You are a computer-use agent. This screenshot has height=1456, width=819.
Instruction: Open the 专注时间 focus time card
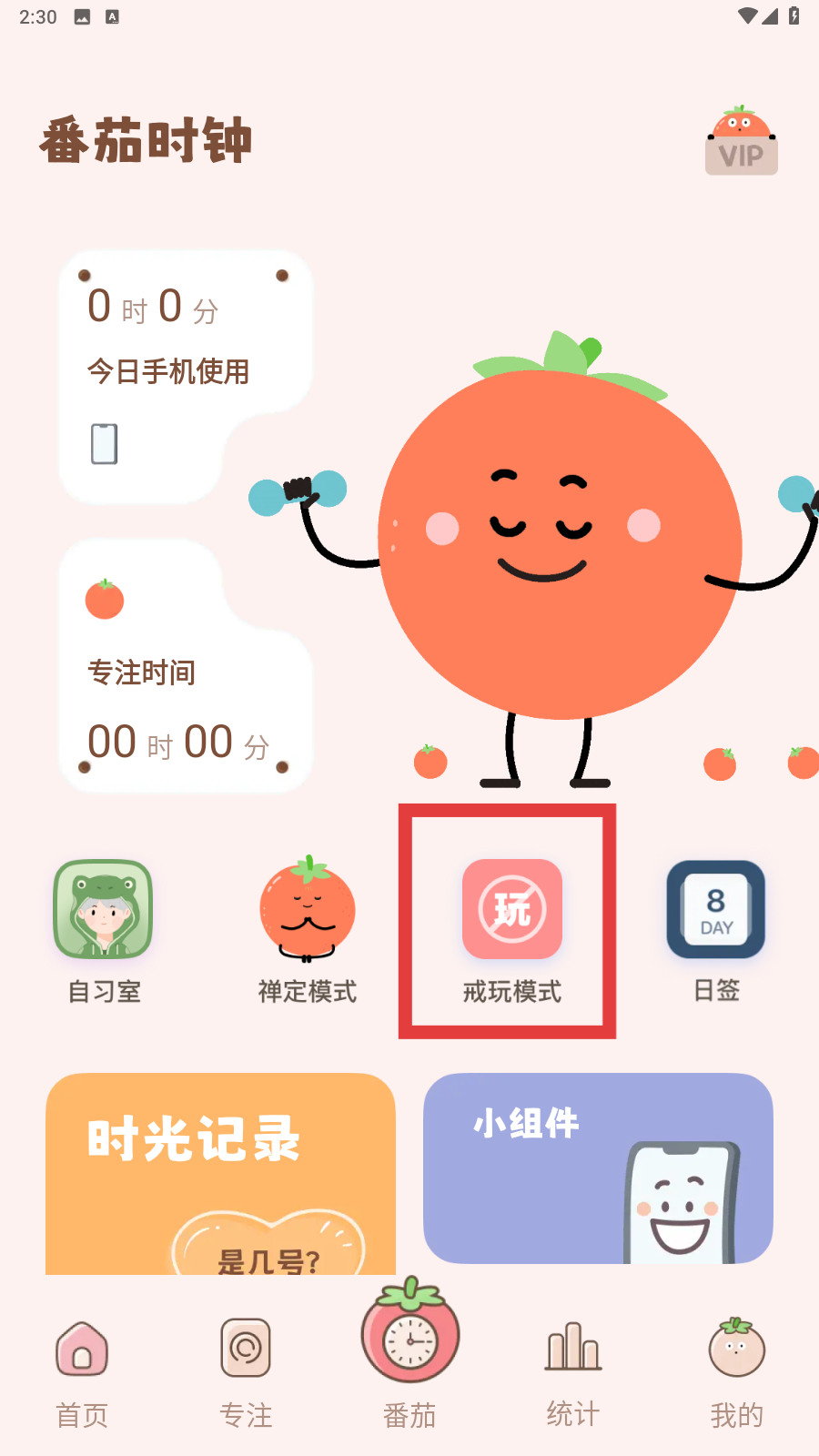186,666
